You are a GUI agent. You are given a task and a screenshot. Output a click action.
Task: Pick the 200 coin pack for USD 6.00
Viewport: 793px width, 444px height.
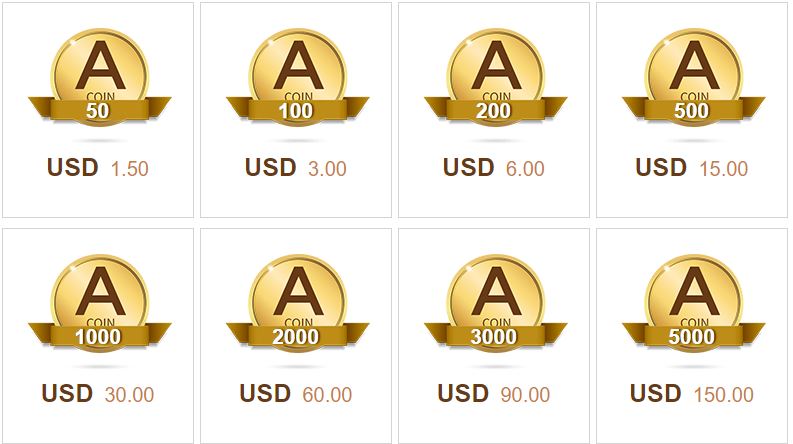coord(494,110)
